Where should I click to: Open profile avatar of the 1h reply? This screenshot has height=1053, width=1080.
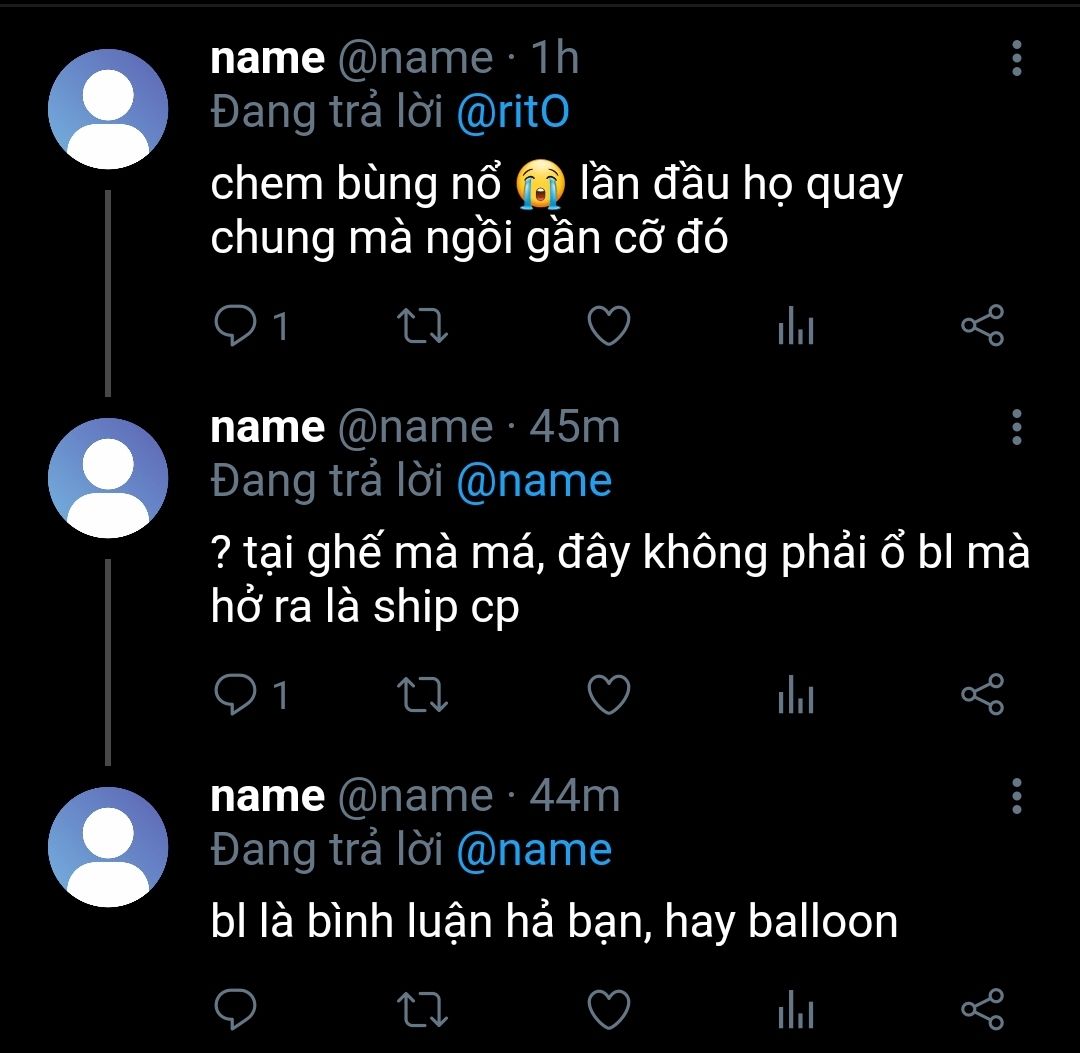tap(107, 109)
